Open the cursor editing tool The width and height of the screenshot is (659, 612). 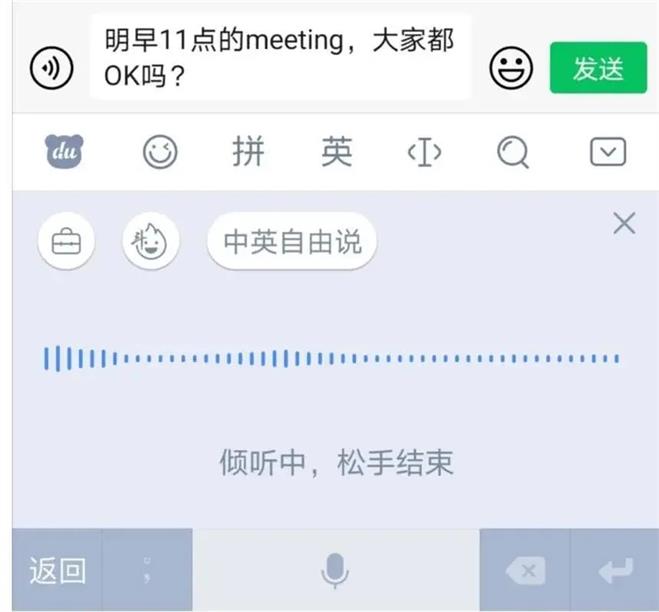click(x=424, y=152)
